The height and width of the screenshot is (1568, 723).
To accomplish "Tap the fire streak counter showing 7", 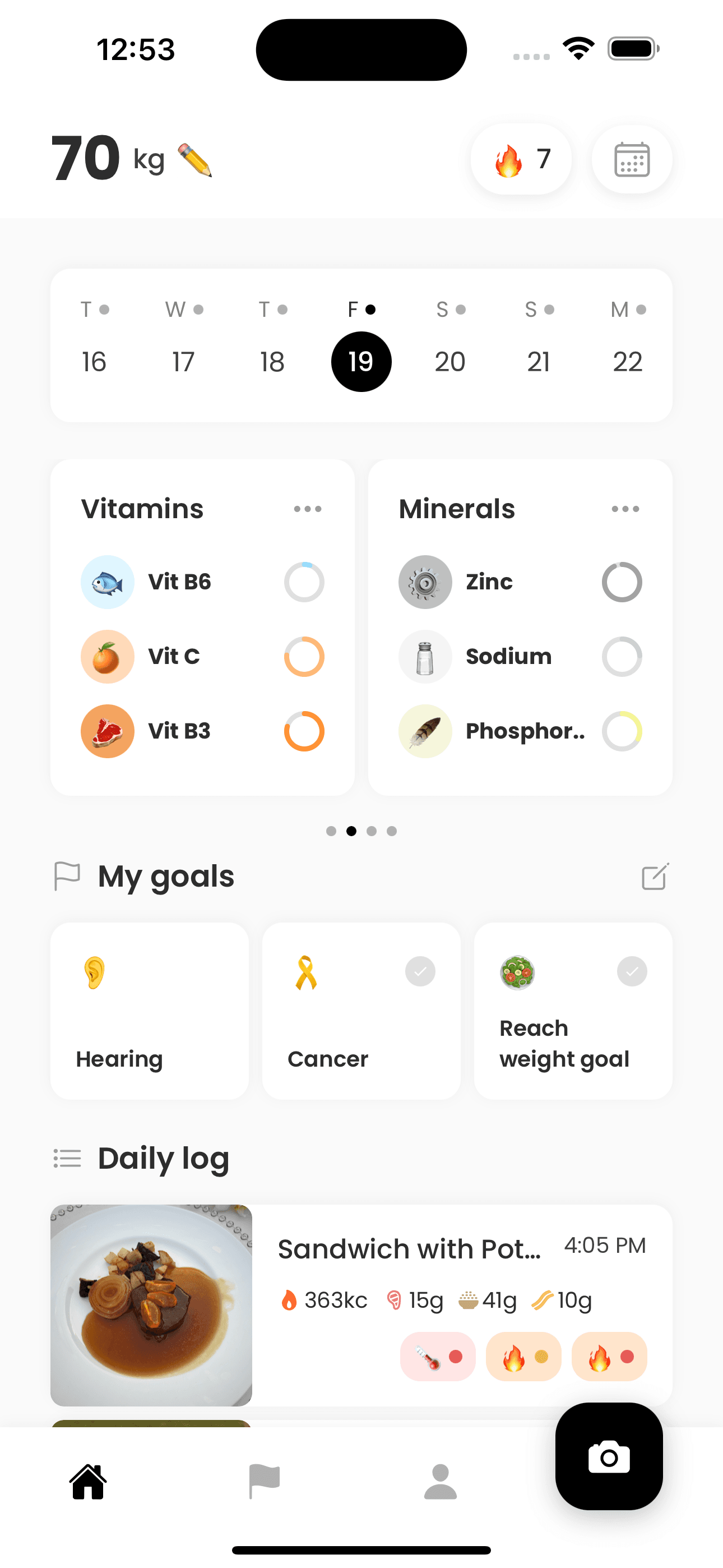I will pos(520,159).
